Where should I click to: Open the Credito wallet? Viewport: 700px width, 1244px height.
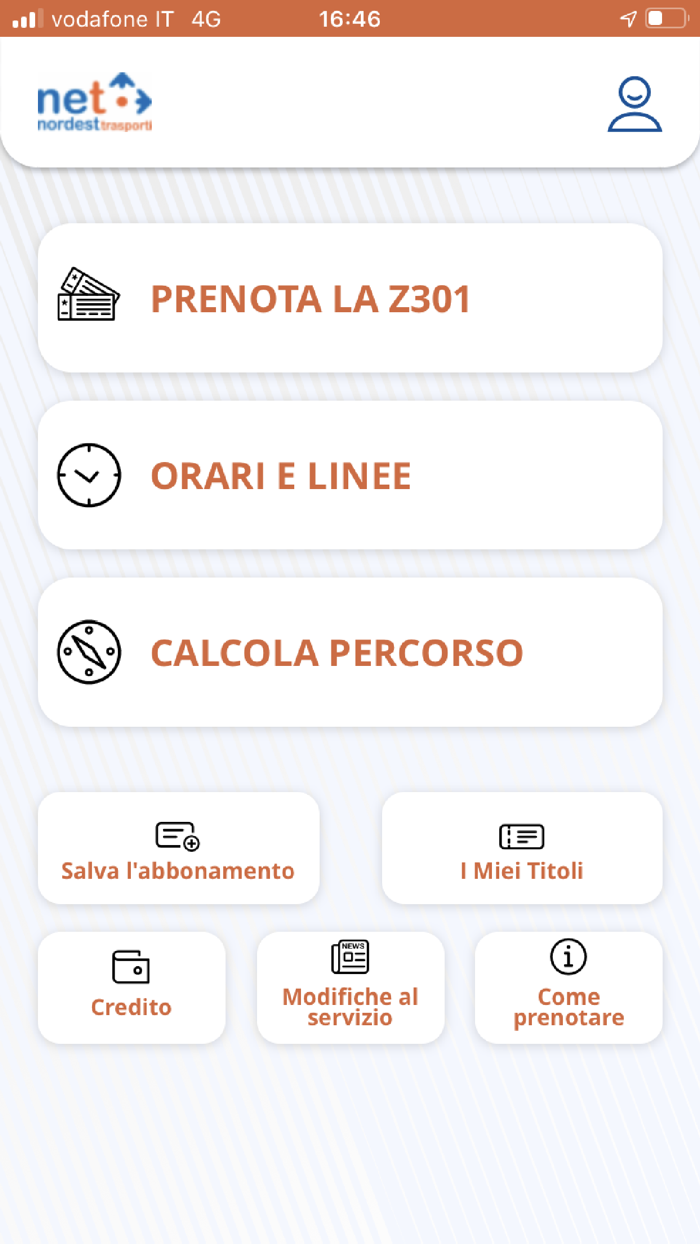pos(132,987)
